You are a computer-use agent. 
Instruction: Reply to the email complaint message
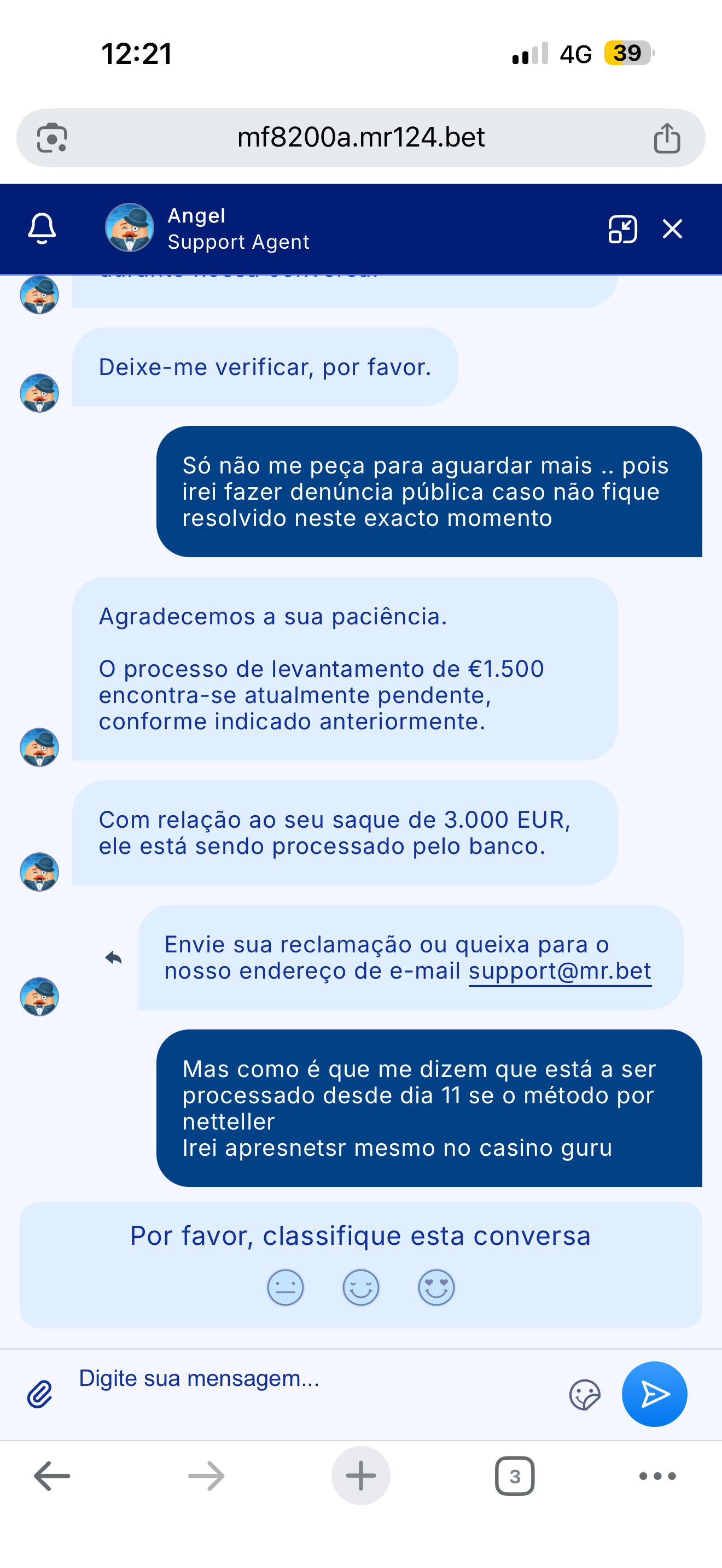(x=113, y=957)
